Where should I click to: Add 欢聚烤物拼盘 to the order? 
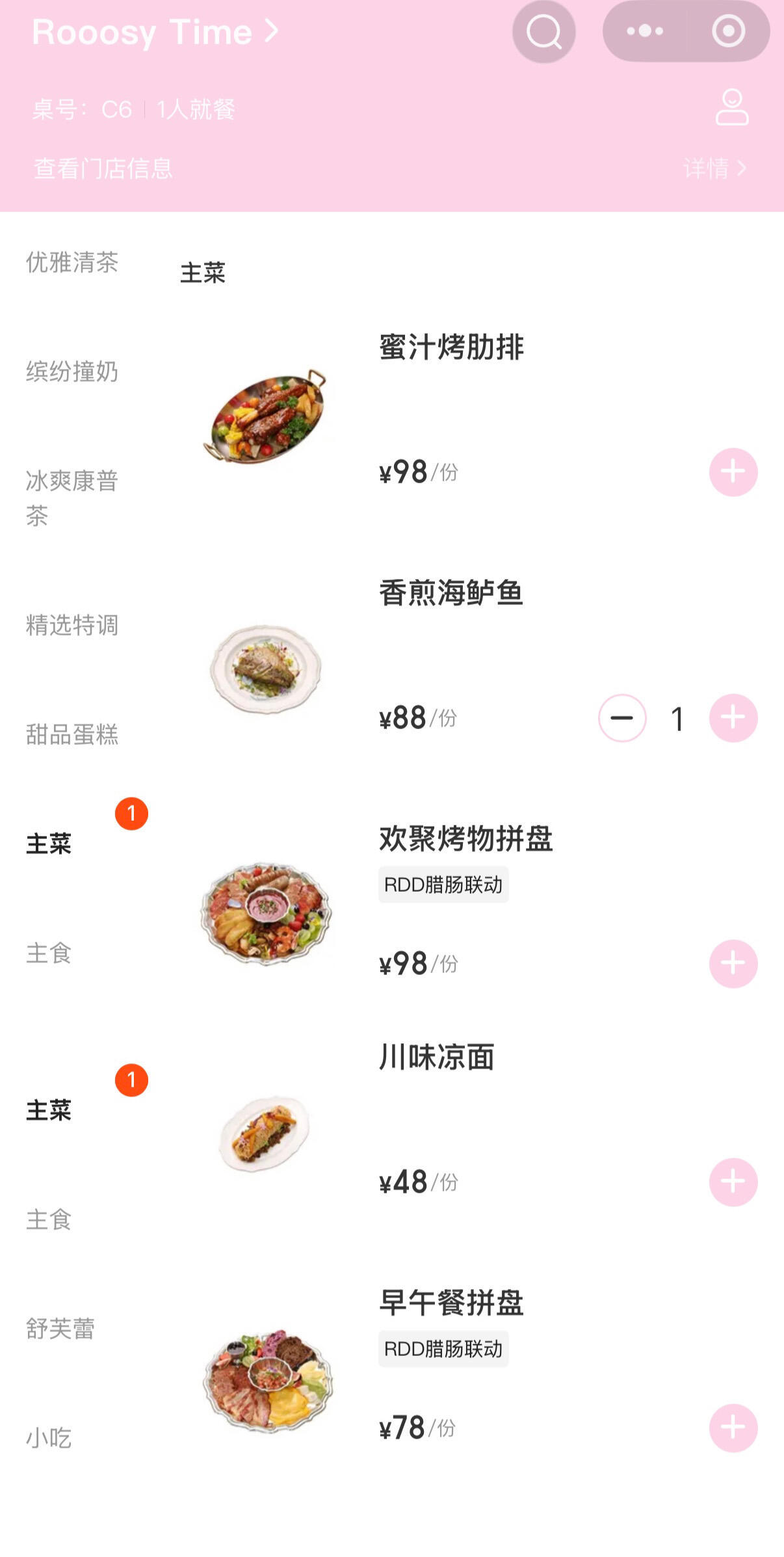click(x=733, y=964)
